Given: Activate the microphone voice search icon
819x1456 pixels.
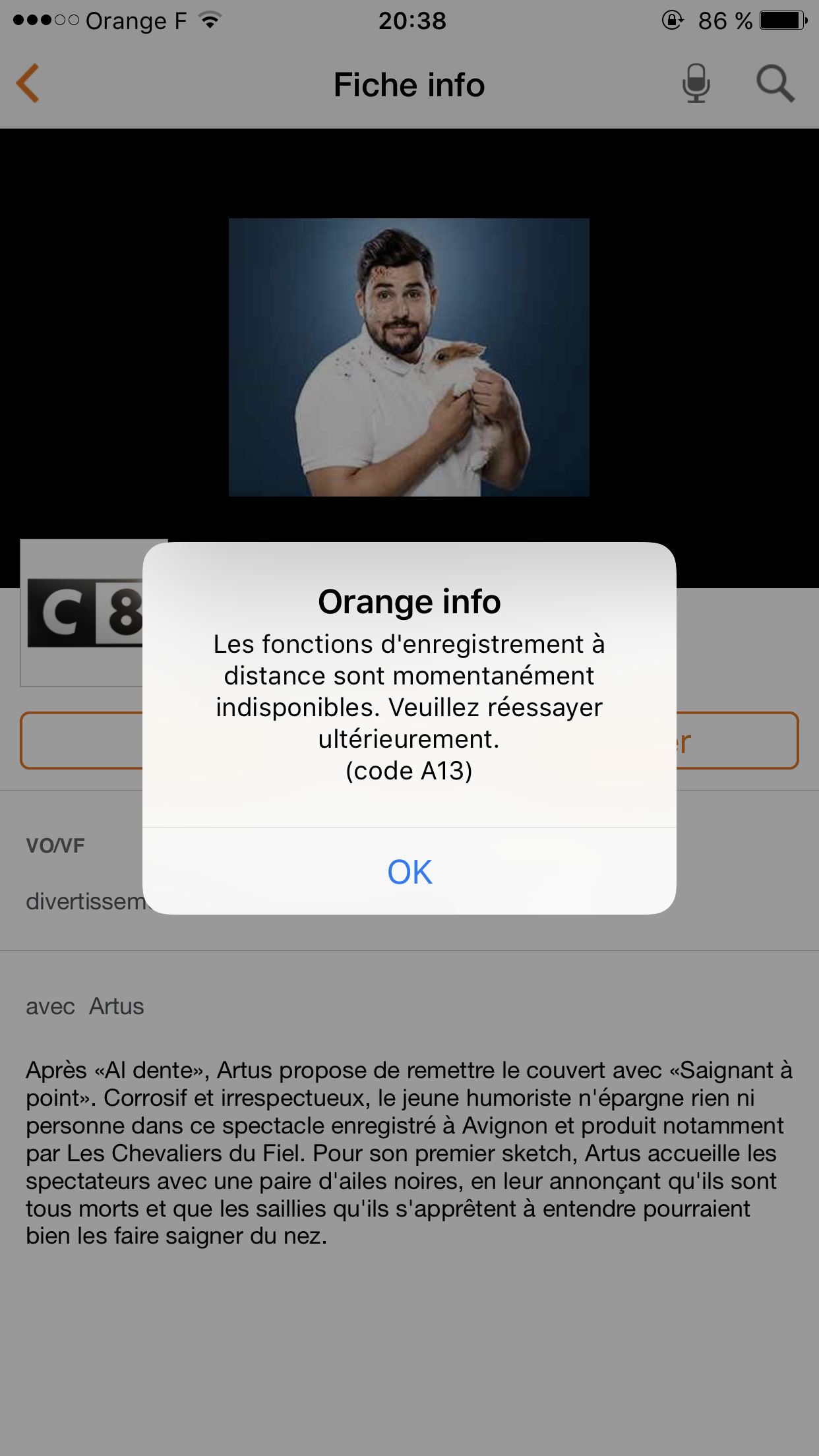Looking at the screenshot, I should tap(694, 84).
